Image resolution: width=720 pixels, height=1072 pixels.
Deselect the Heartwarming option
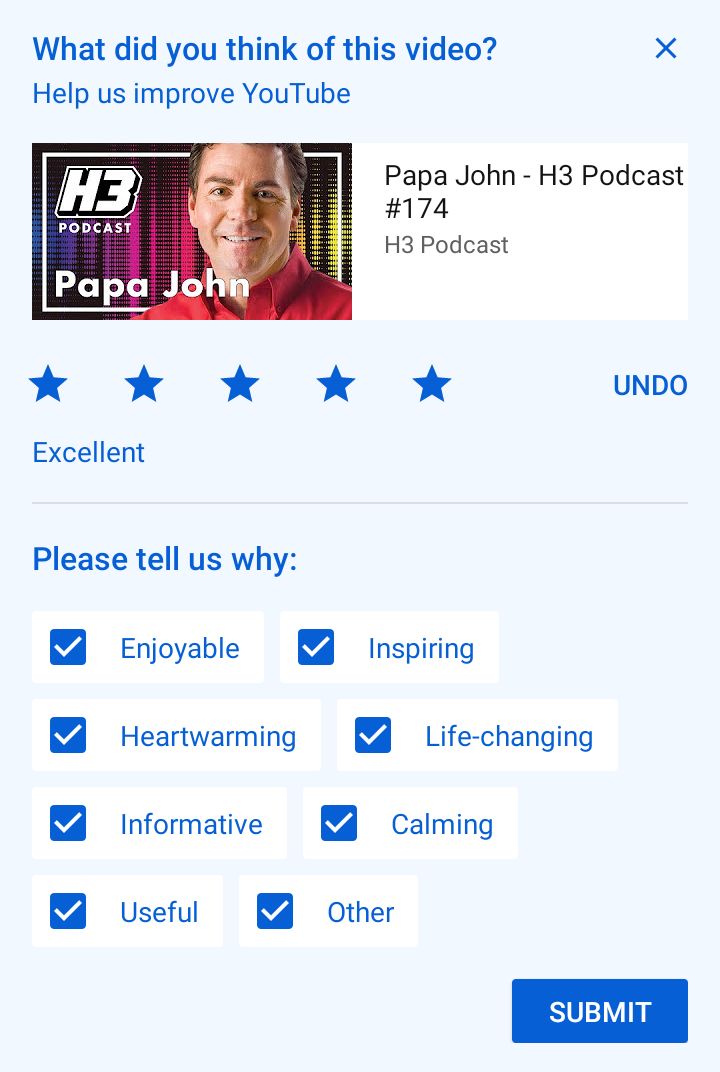pyautogui.click(x=67, y=735)
